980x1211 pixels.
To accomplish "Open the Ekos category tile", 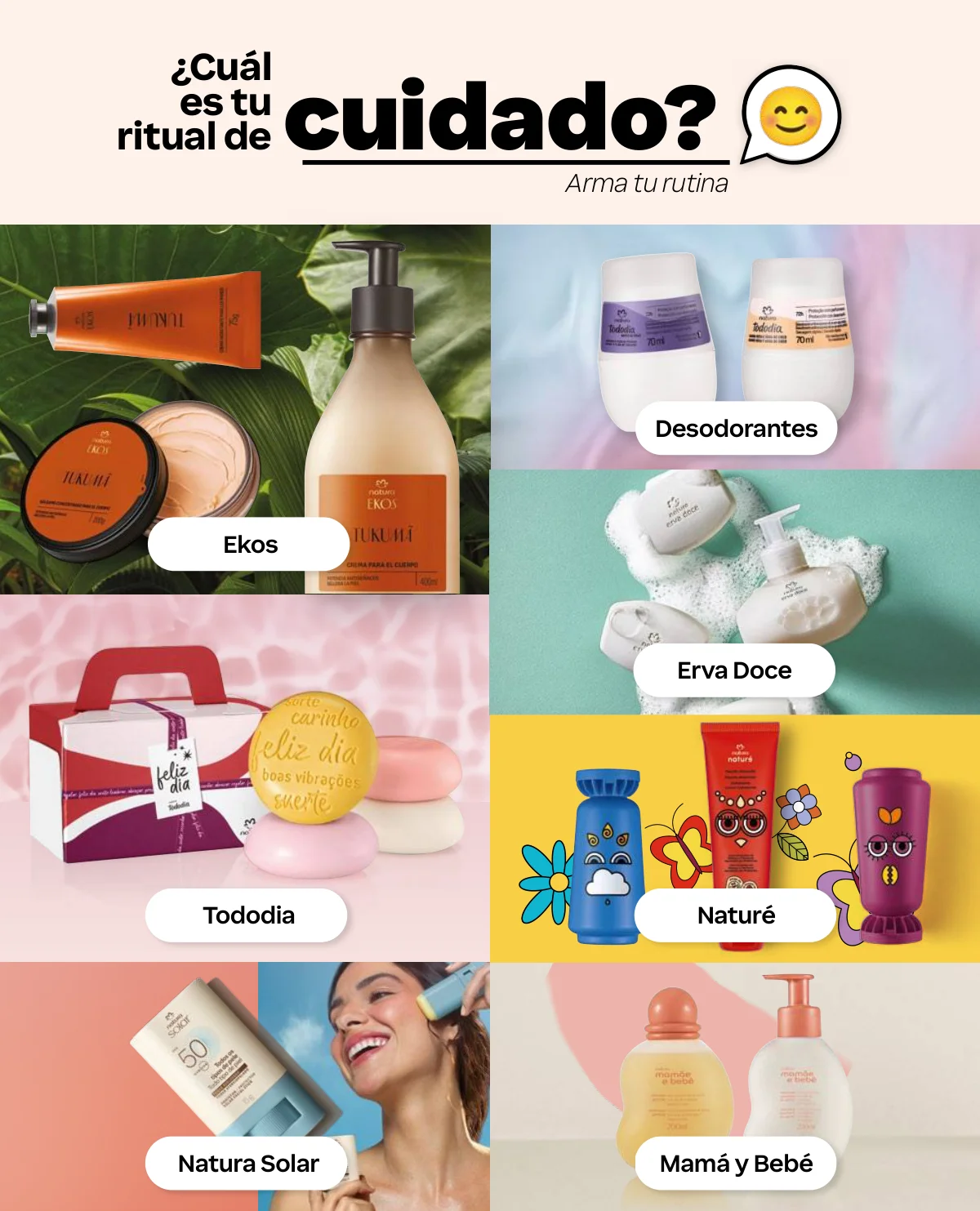I will [249, 544].
